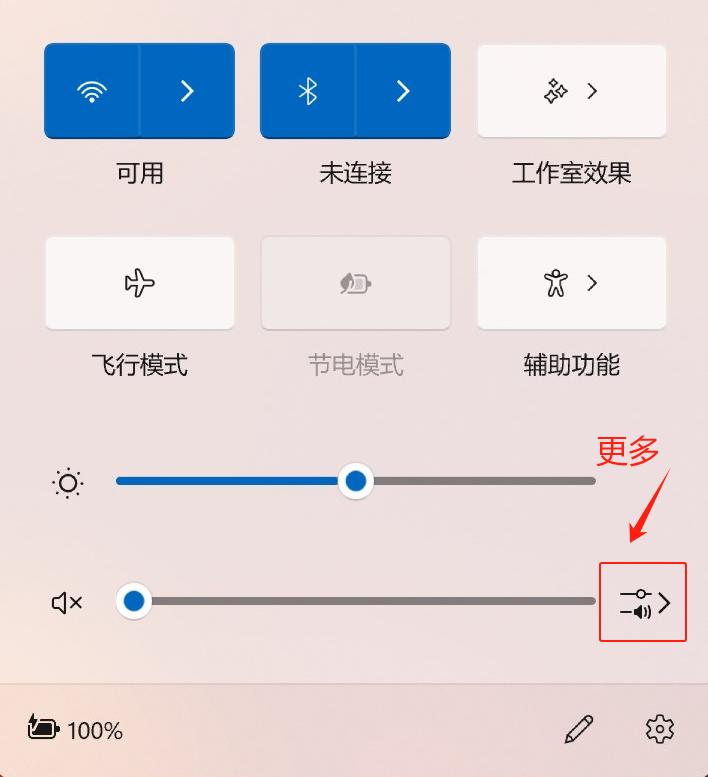This screenshot has width=708, height=777.
Task: Edit quick settings with the pencil
Action: (x=579, y=729)
